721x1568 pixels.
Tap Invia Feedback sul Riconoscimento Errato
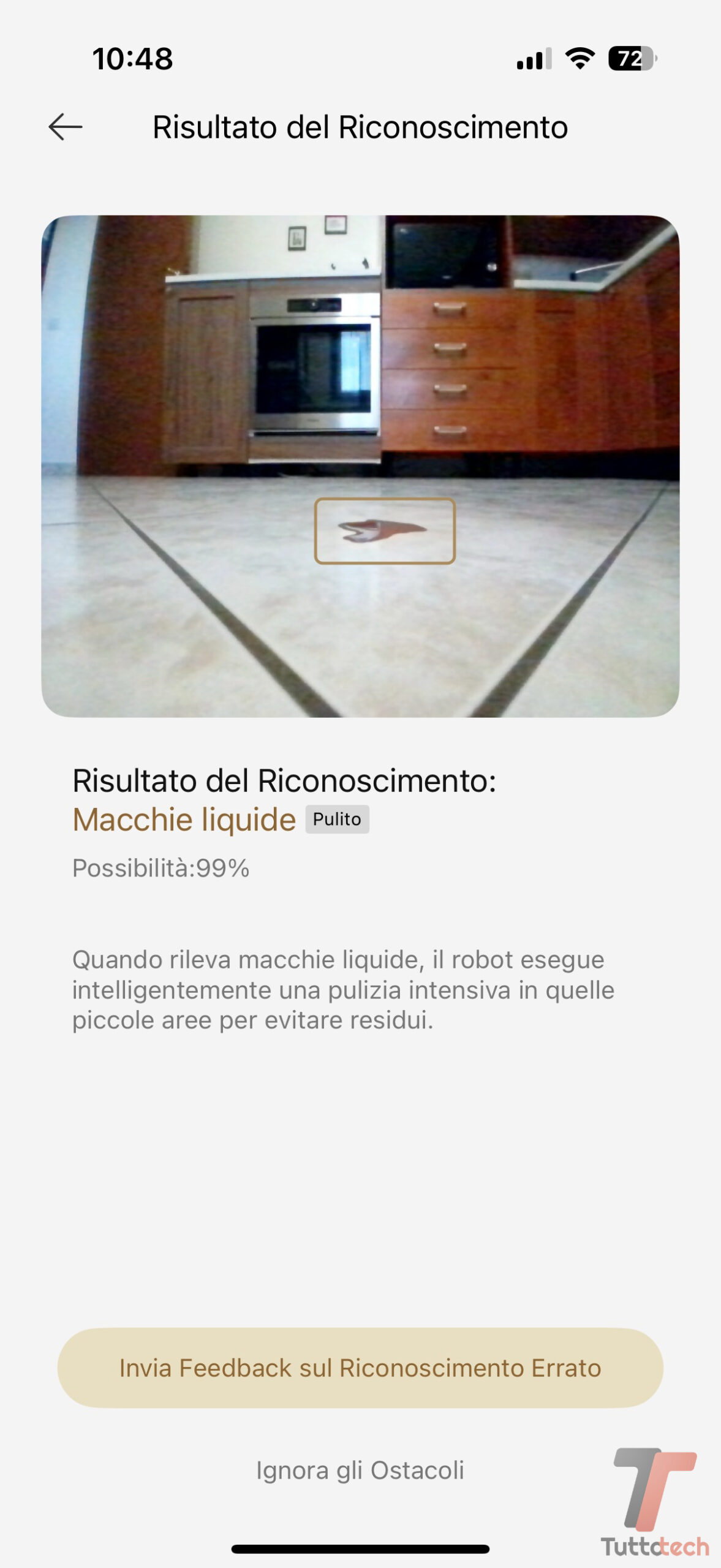pos(360,1368)
